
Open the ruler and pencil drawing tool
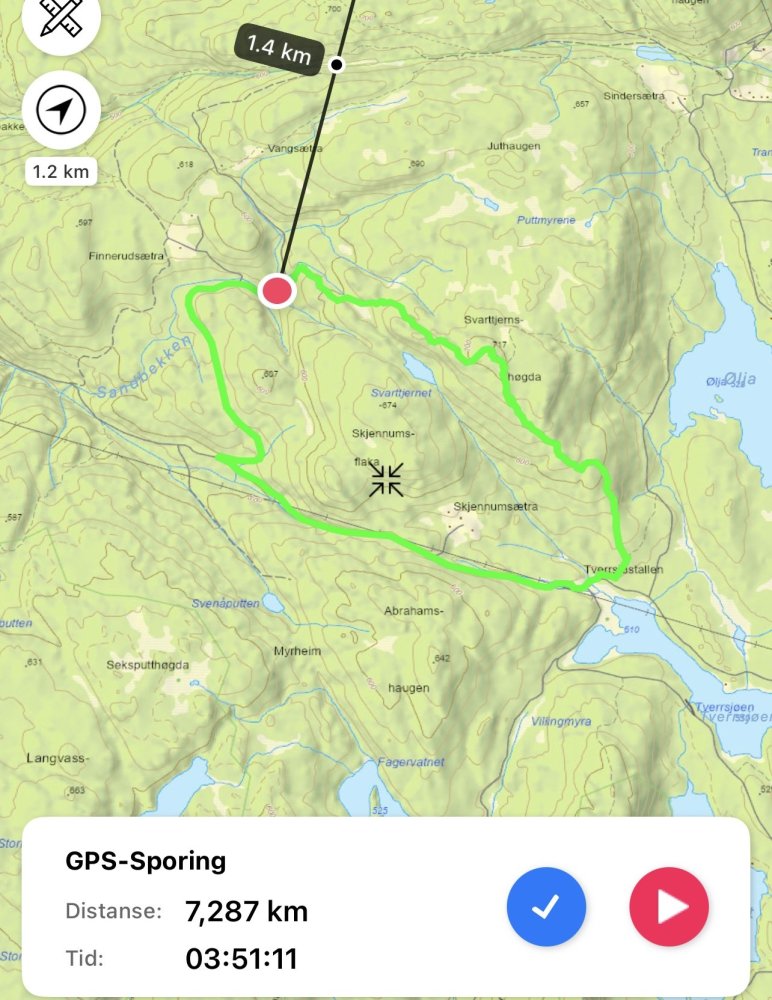click(61, 19)
